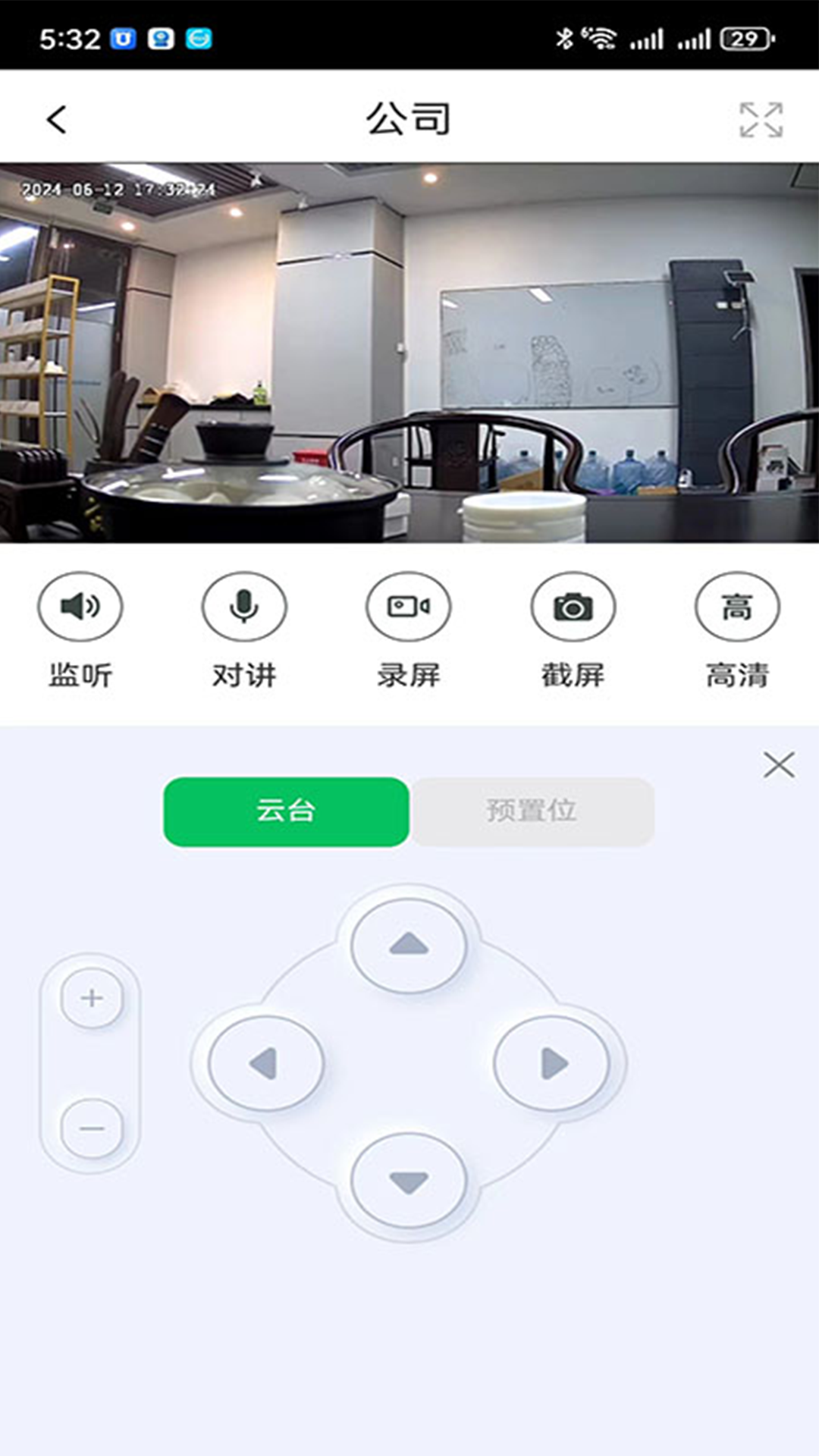
Task: Tilt the camera up
Action: (x=409, y=946)
